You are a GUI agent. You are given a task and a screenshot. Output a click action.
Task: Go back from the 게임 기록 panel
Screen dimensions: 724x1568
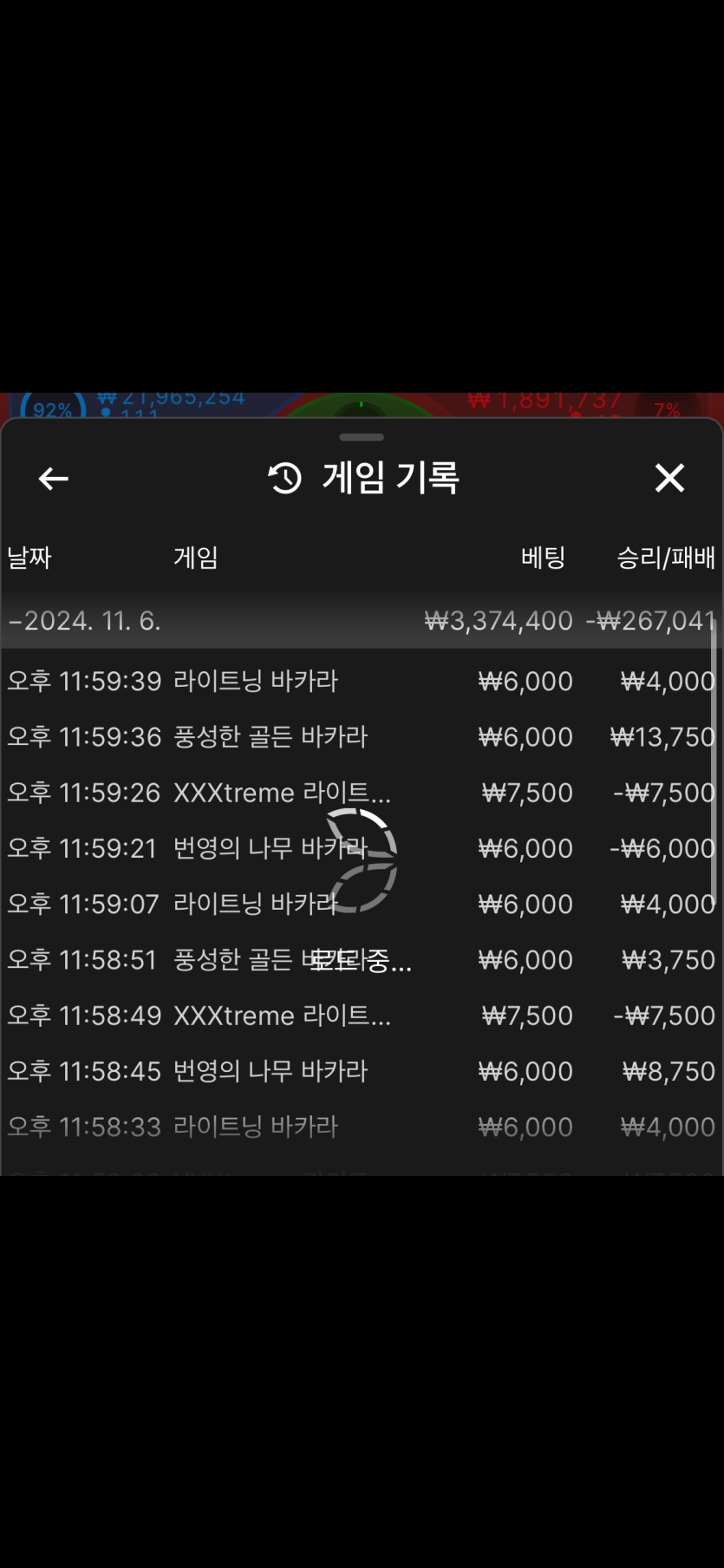(54, 478)
